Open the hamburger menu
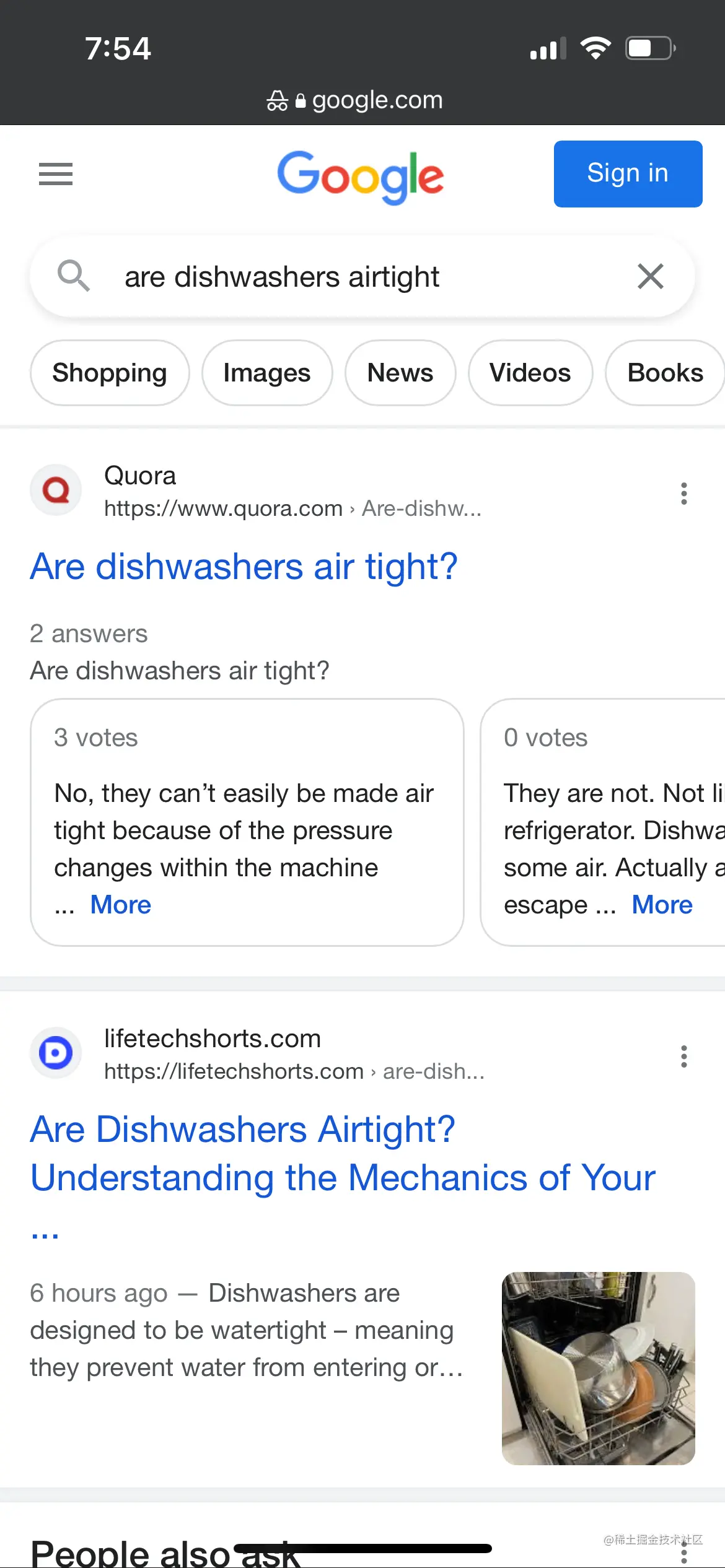 pos(56,174)
